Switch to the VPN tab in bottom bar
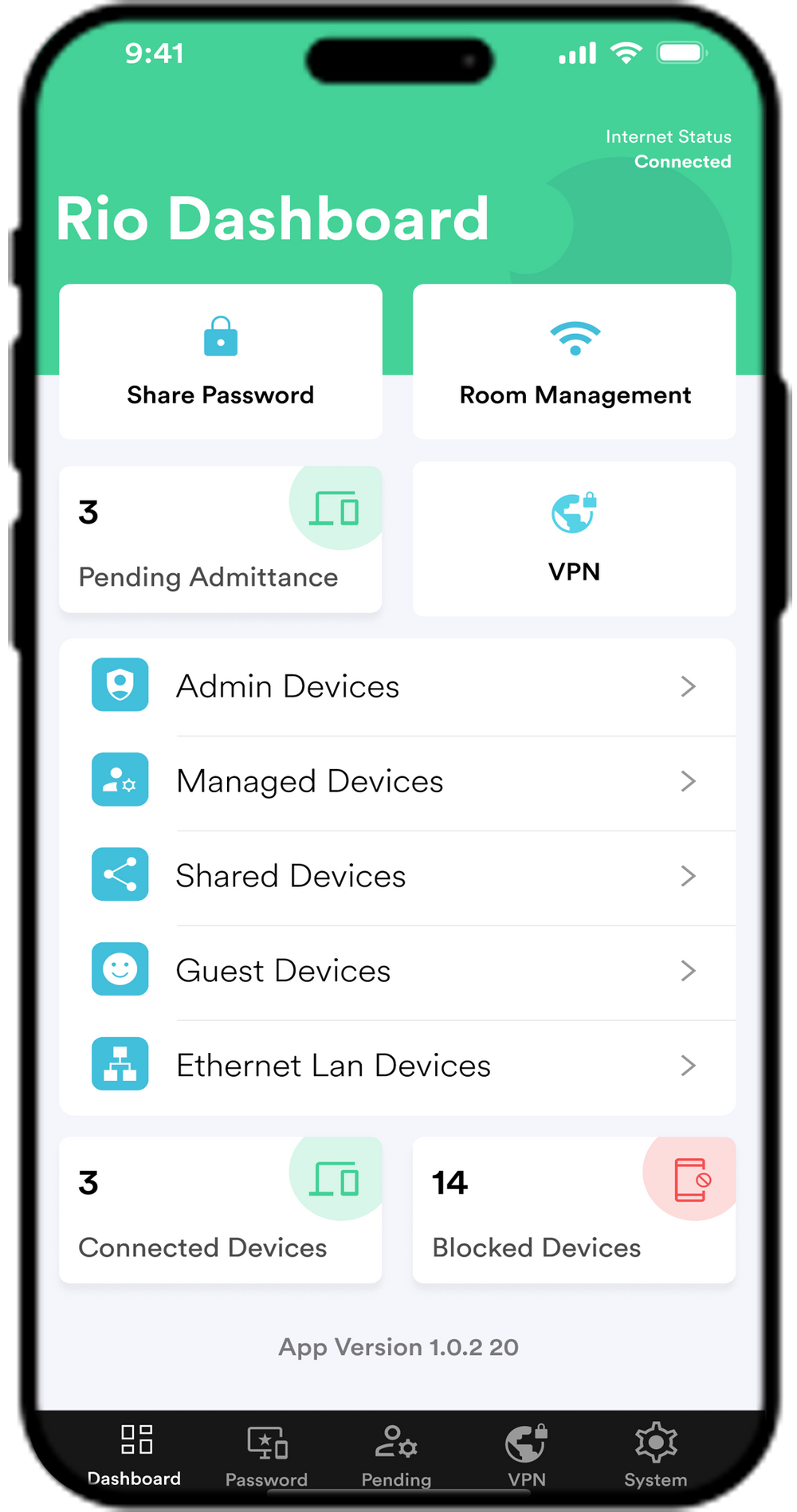 click(526, 1455)
